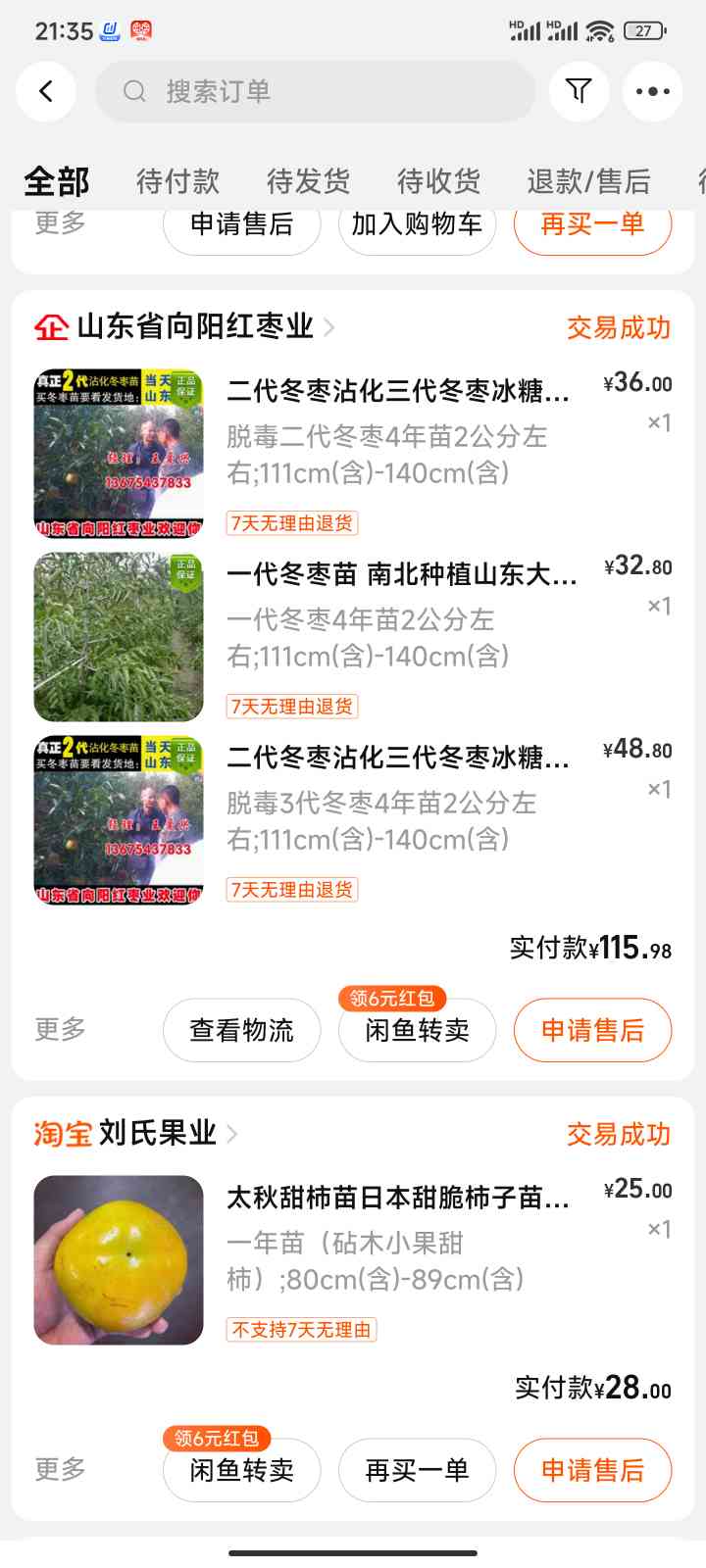Tap 申请售后 on the ¥115.98 order
The width and height of the screenshot is (706, 1568).
592,1030
